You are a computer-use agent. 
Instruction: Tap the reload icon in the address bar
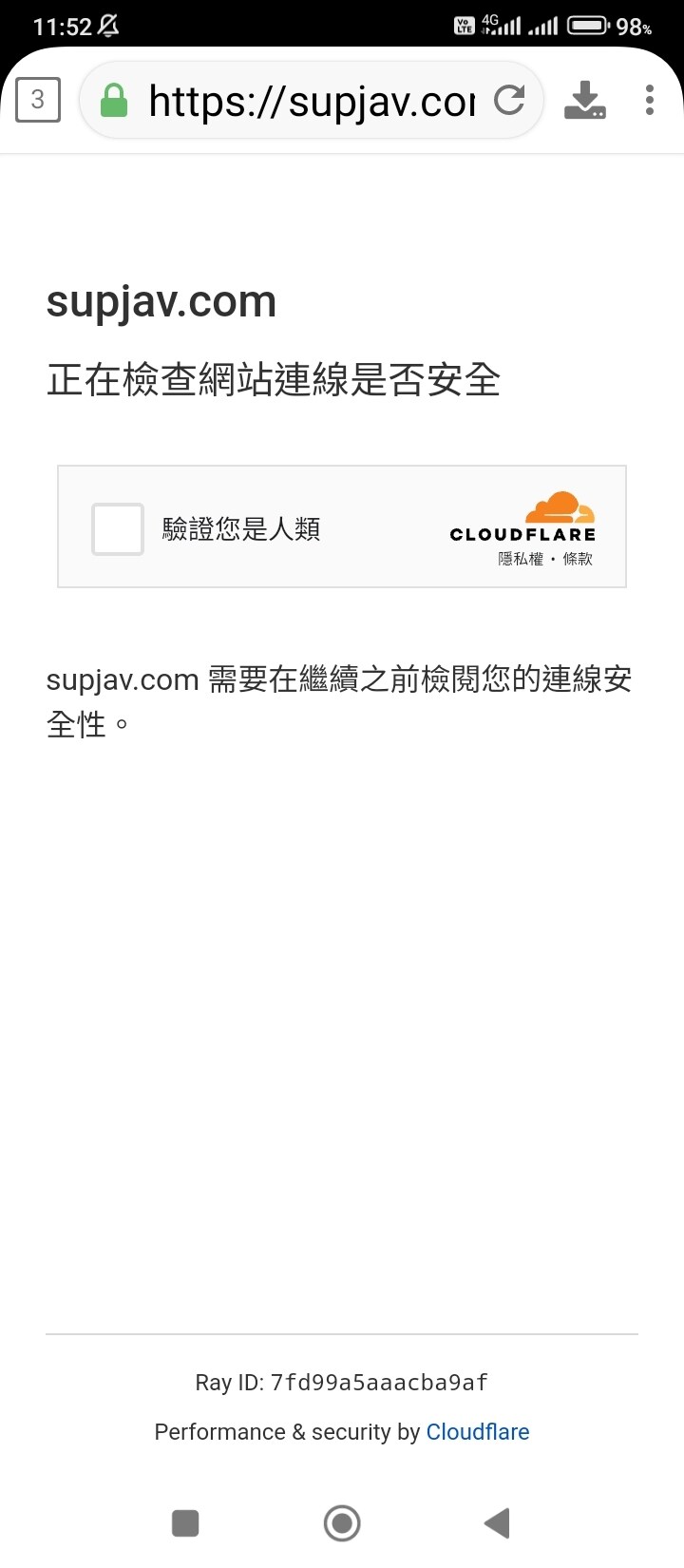pyautogui.click(x=511, y=99)
